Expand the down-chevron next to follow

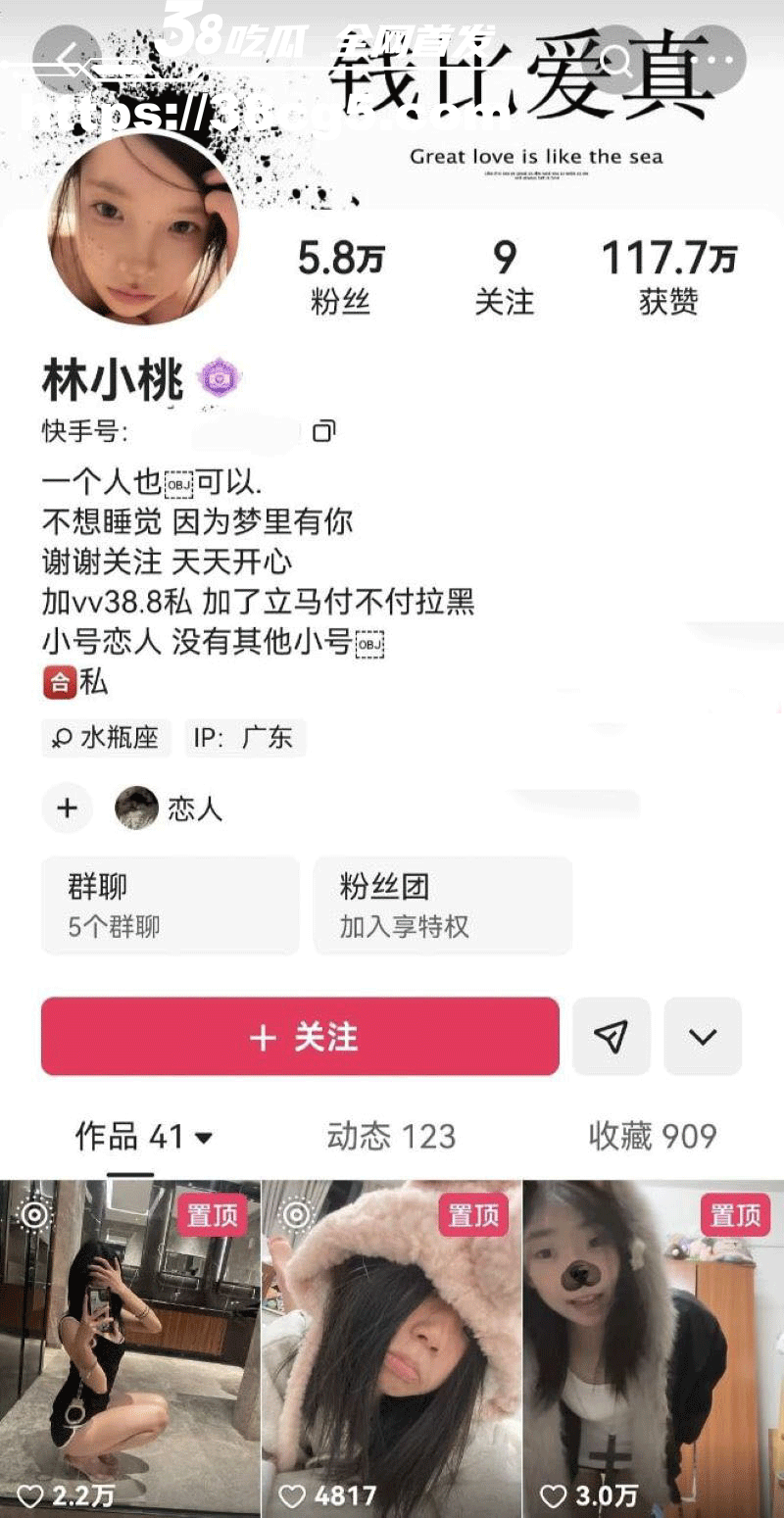tap(703, 1037)
